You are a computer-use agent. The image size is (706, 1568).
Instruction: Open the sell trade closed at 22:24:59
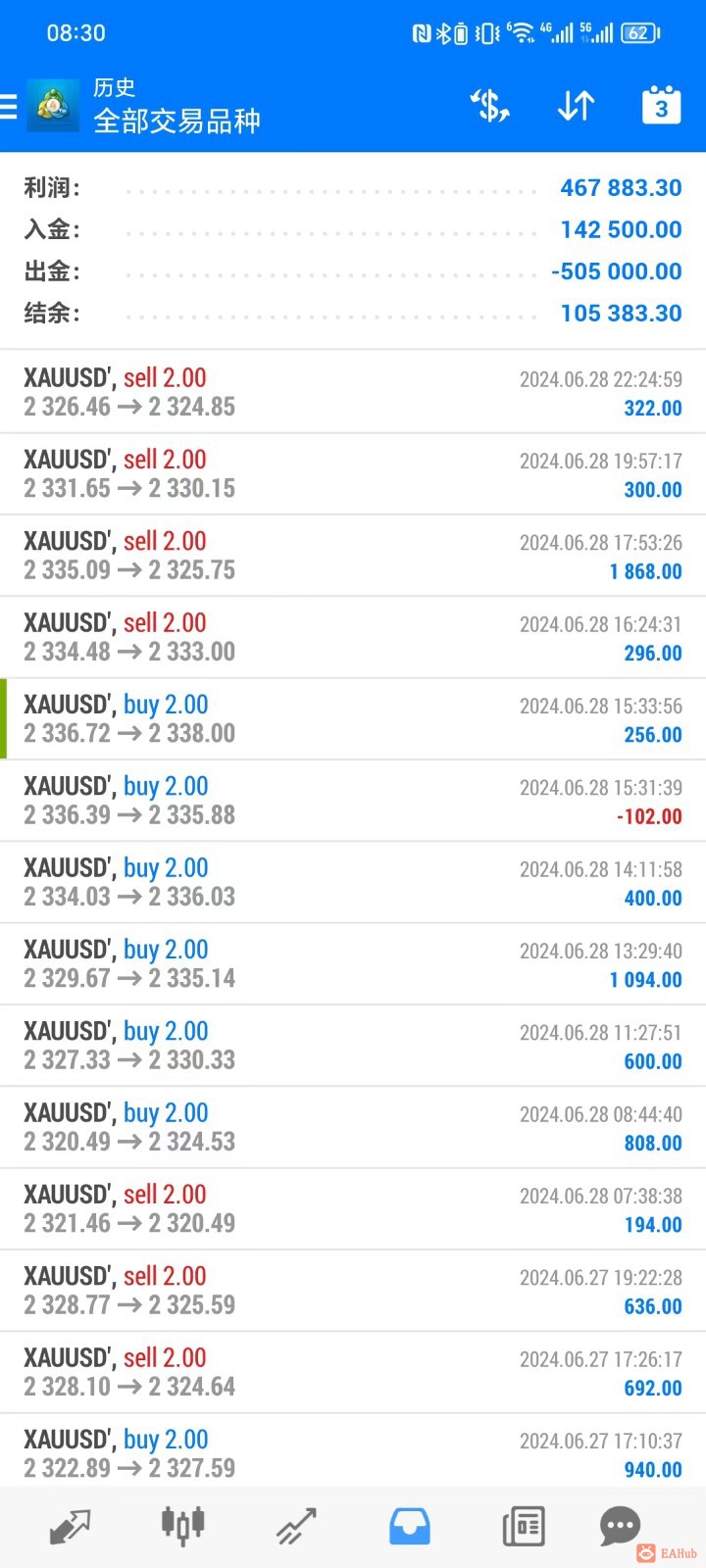[x=353, y=392]
